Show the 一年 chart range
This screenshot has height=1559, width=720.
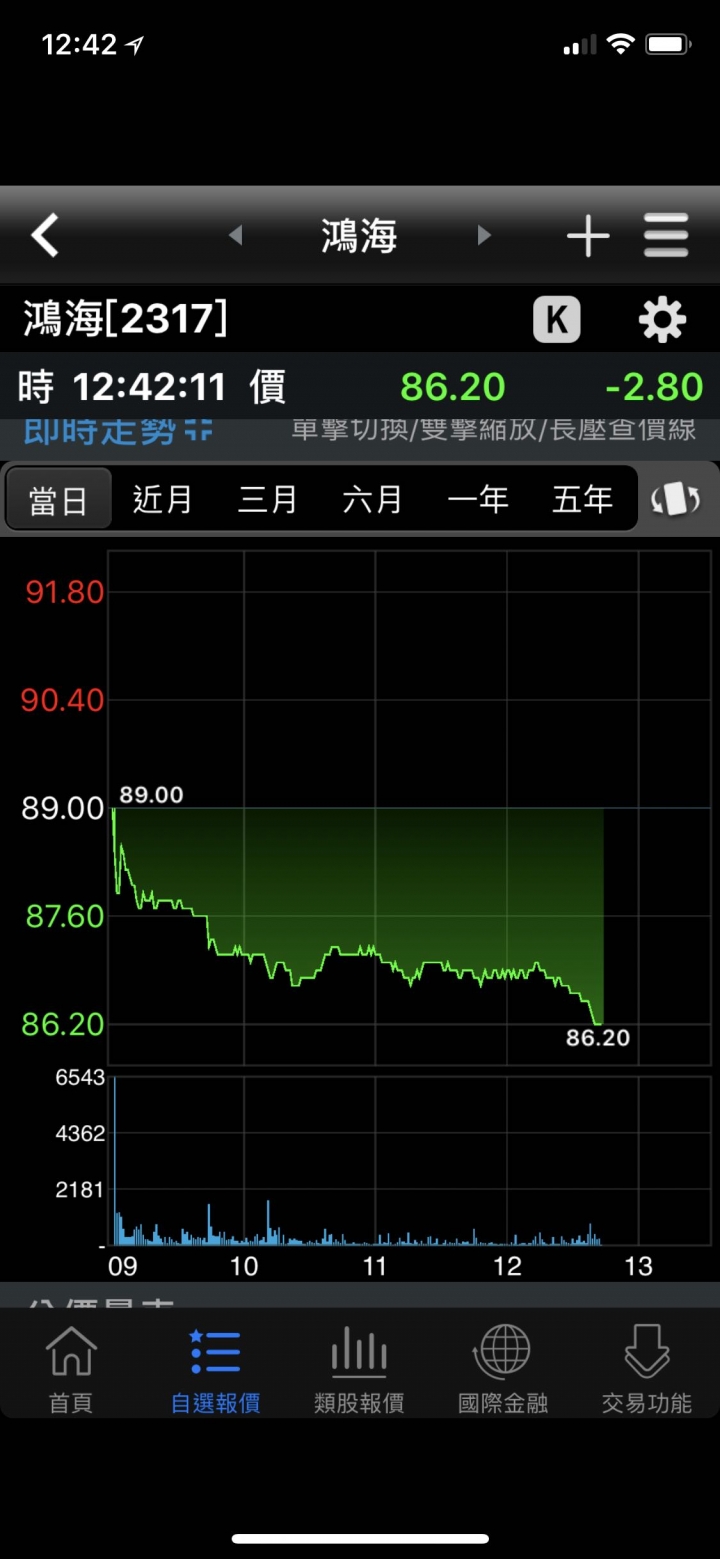477,498
